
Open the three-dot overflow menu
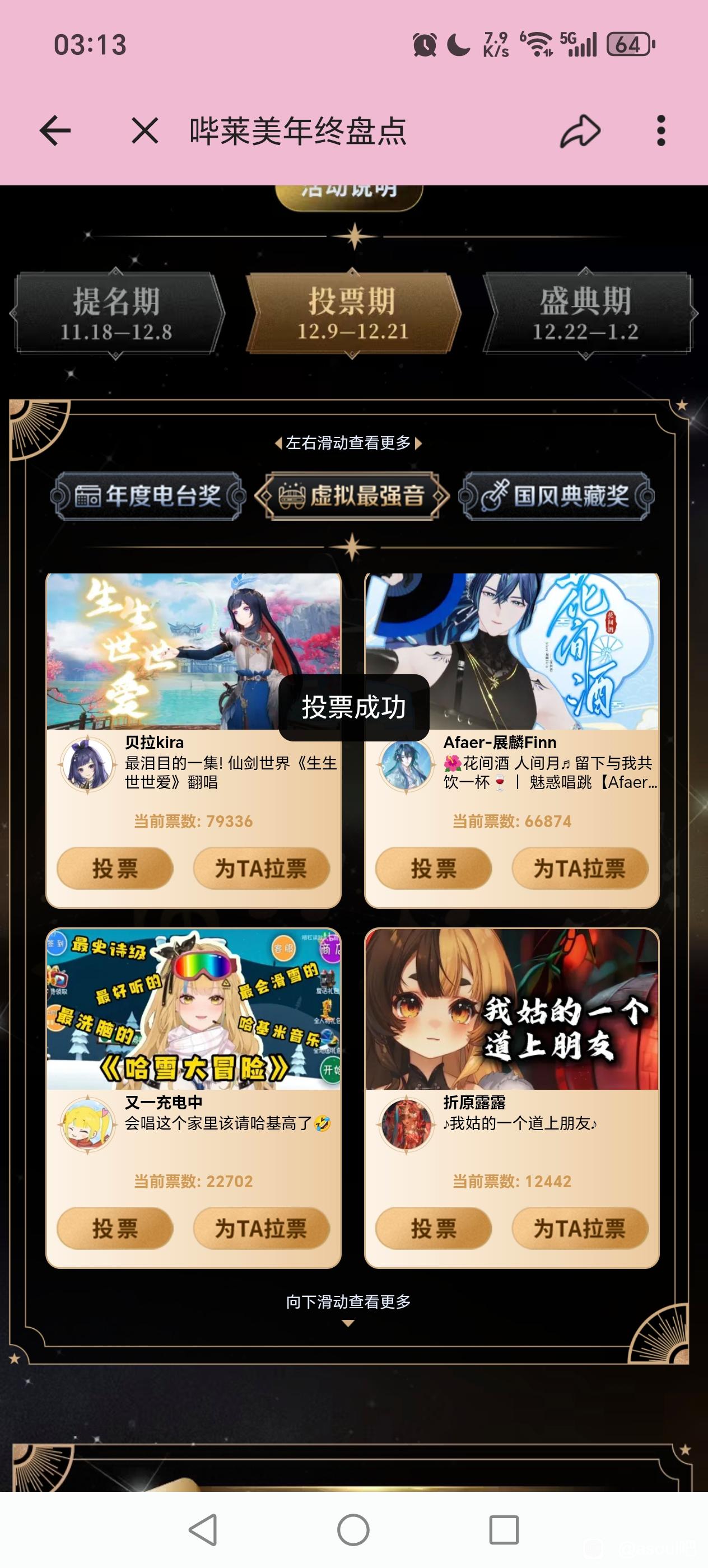[x=660, y=131]
